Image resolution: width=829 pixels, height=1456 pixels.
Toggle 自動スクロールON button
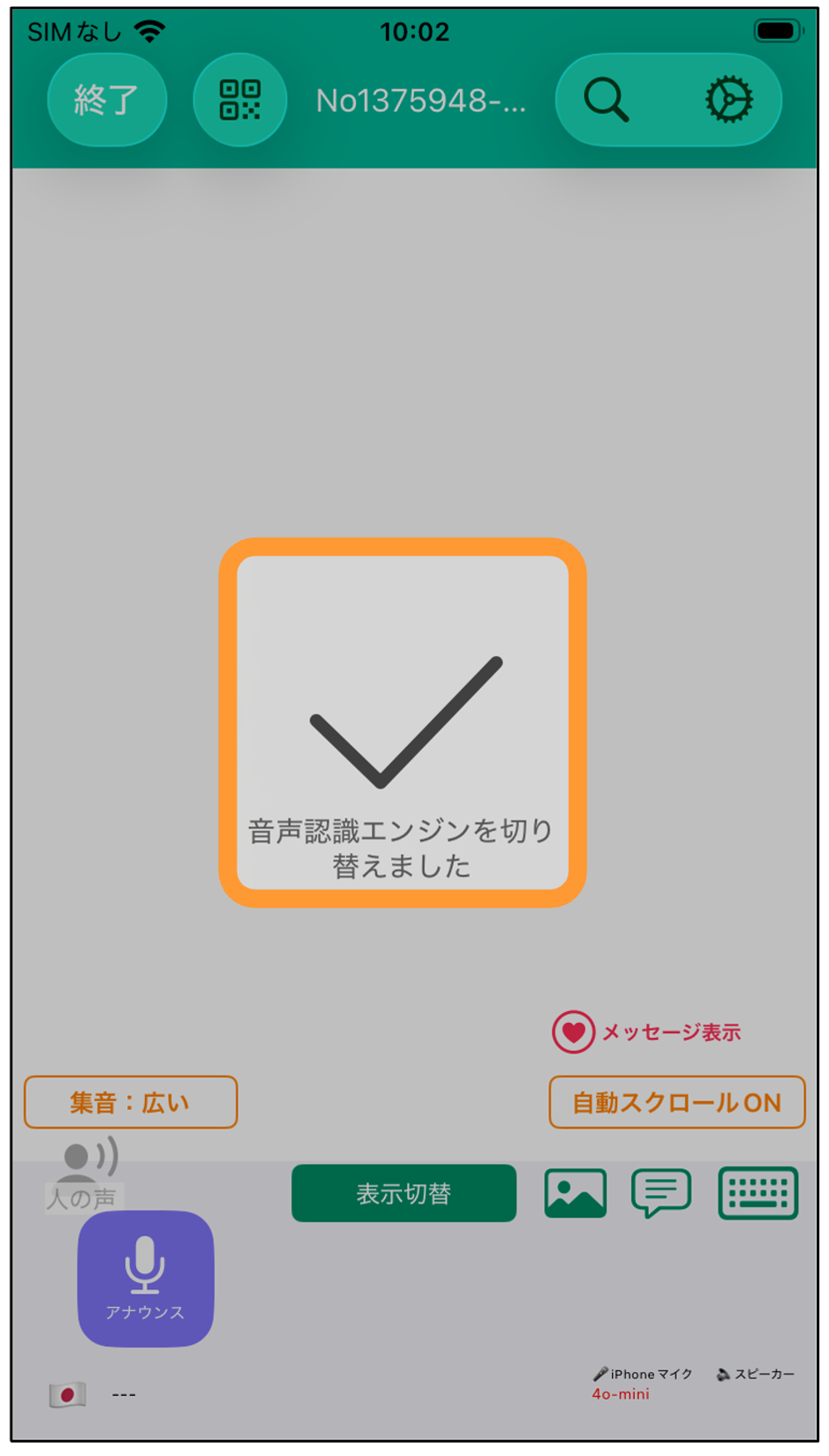677,1102
